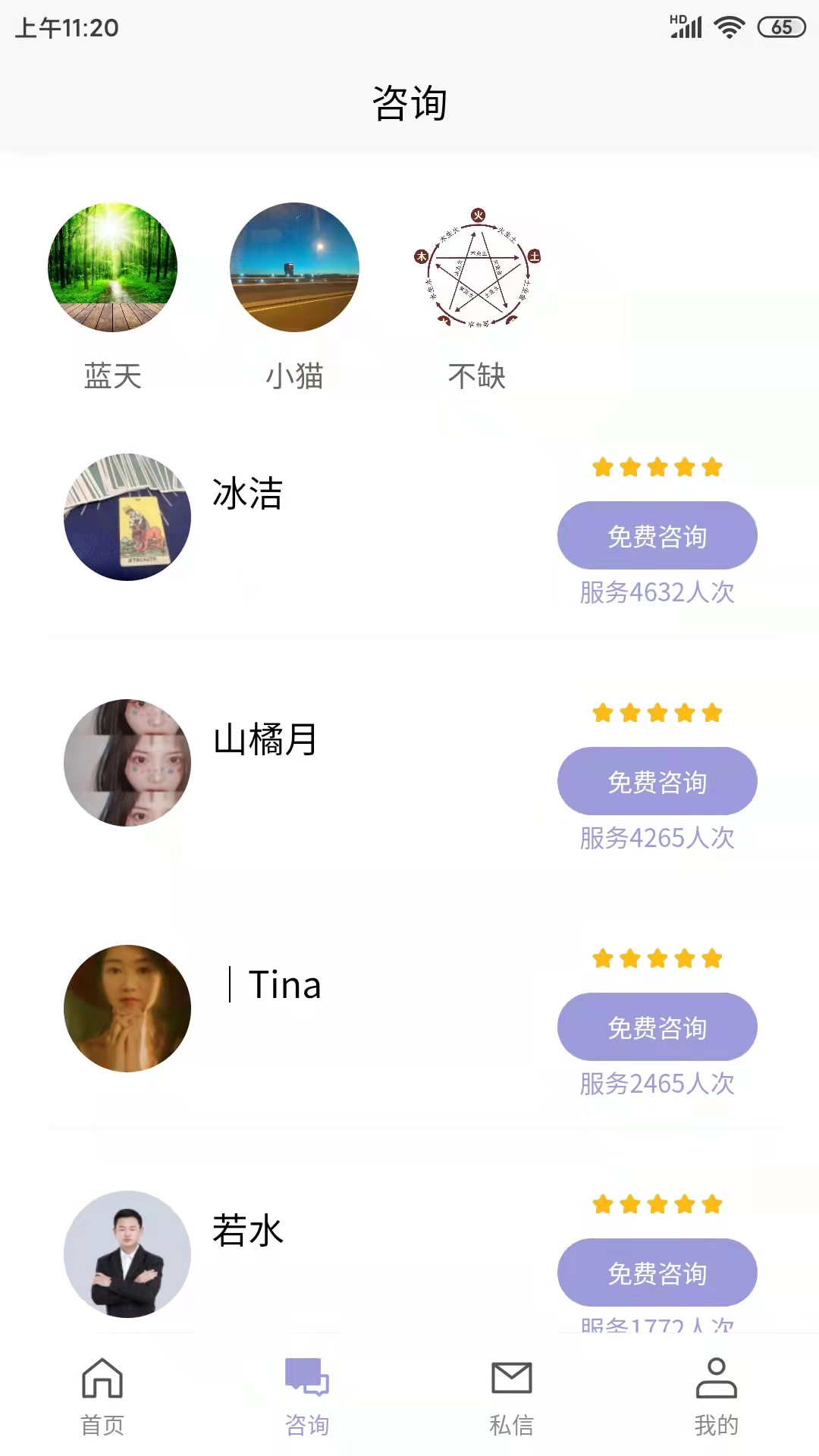Tap 免费咨询 button for 冰洁
Screen dimensions: 819x1456
pyautogui.click(x=657, y=535)
